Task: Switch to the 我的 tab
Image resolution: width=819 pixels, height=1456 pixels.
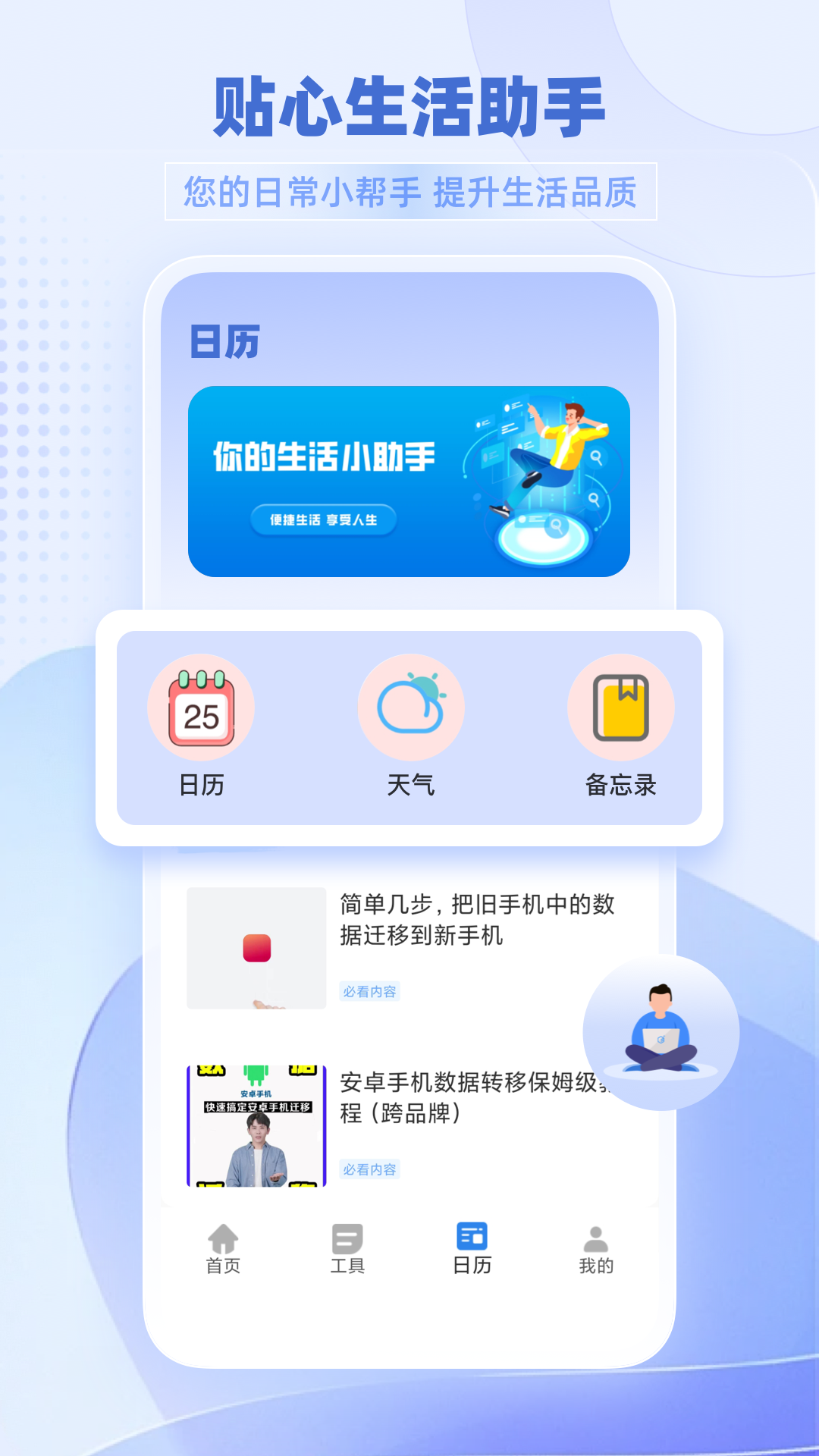Action: pyautogui.click(x=596, y=1247)
